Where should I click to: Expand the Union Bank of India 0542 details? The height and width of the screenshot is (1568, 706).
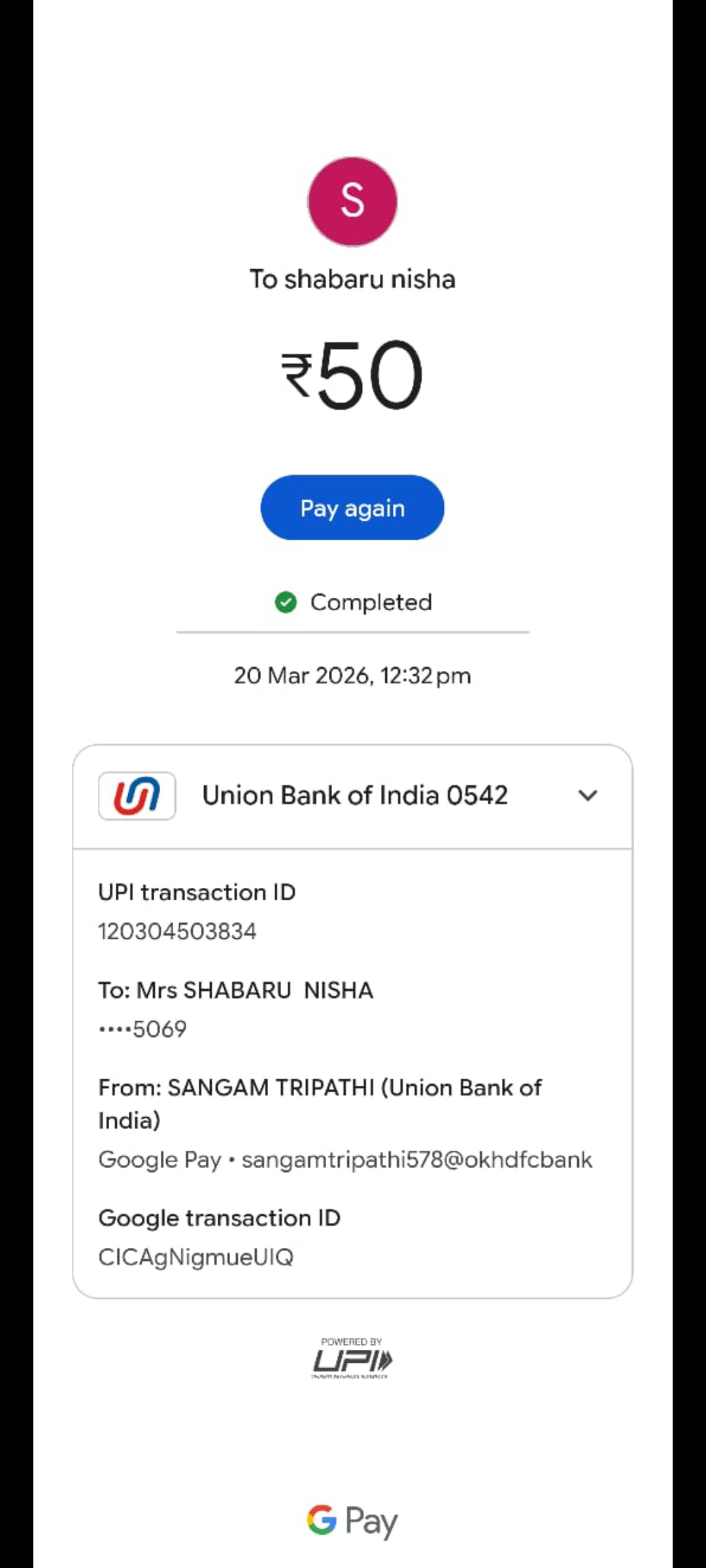[x=587, y=796]
